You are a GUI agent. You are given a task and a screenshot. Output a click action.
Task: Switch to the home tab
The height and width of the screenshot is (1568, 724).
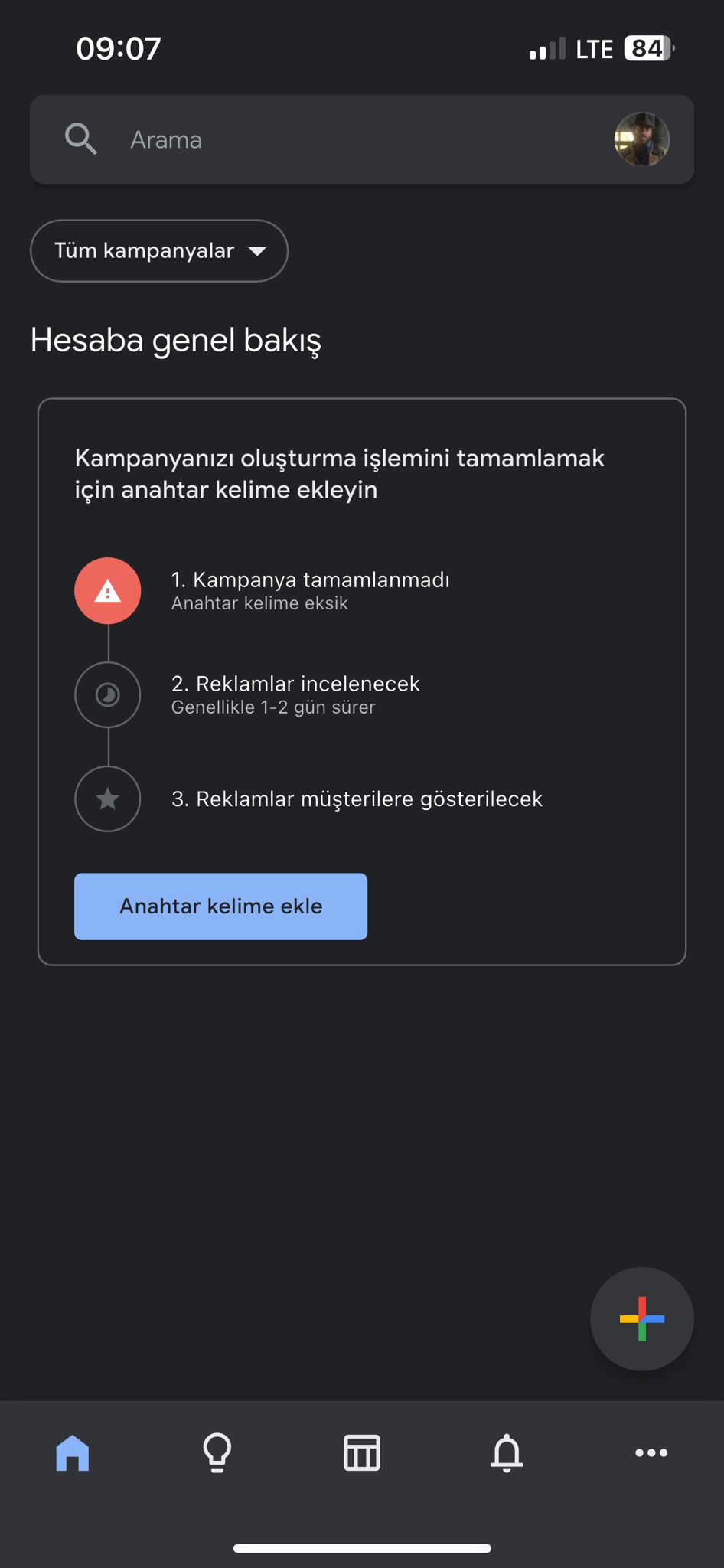[x=73, y=1452]
